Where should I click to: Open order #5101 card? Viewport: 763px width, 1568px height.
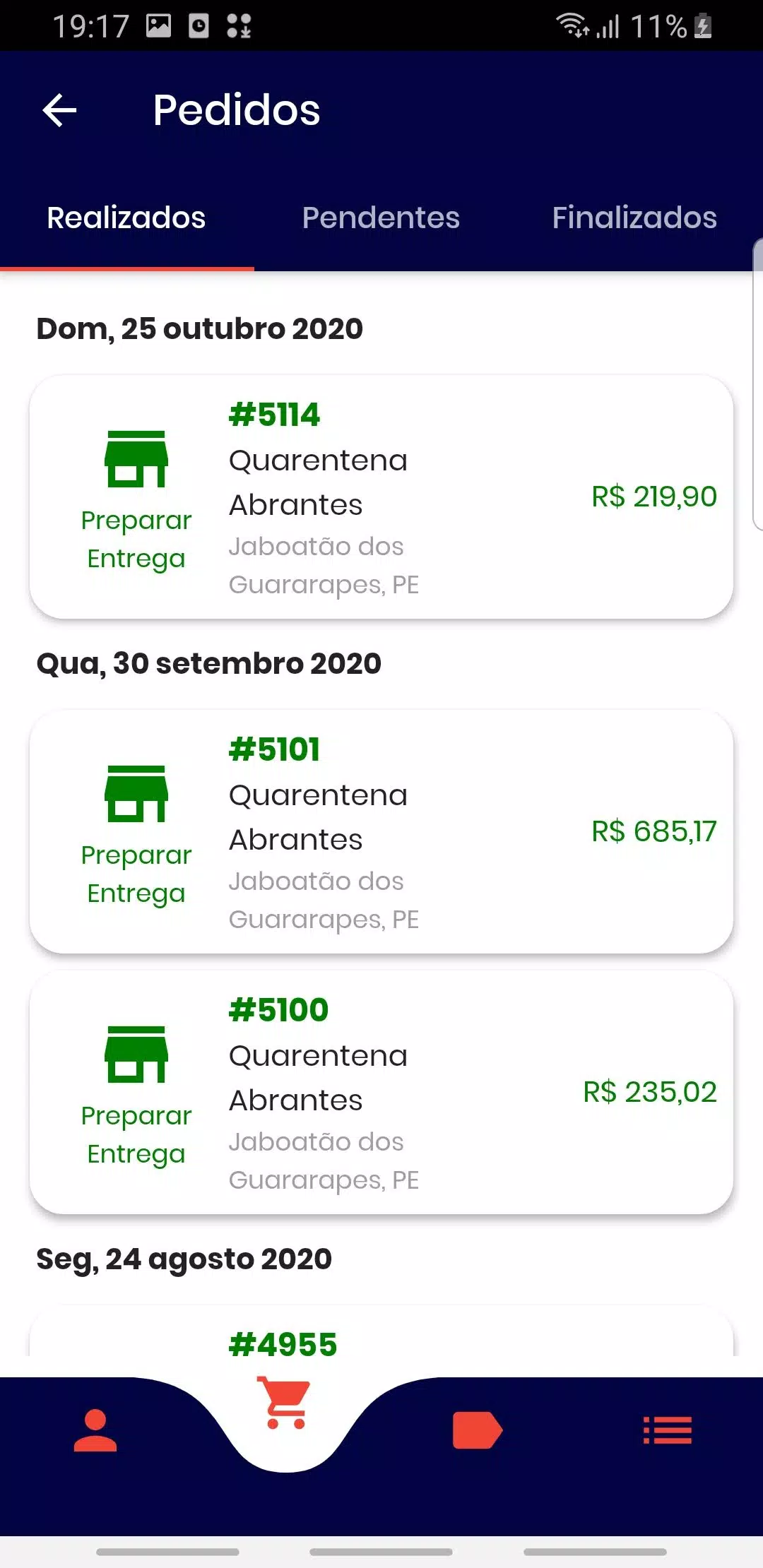tap(381, 832)
